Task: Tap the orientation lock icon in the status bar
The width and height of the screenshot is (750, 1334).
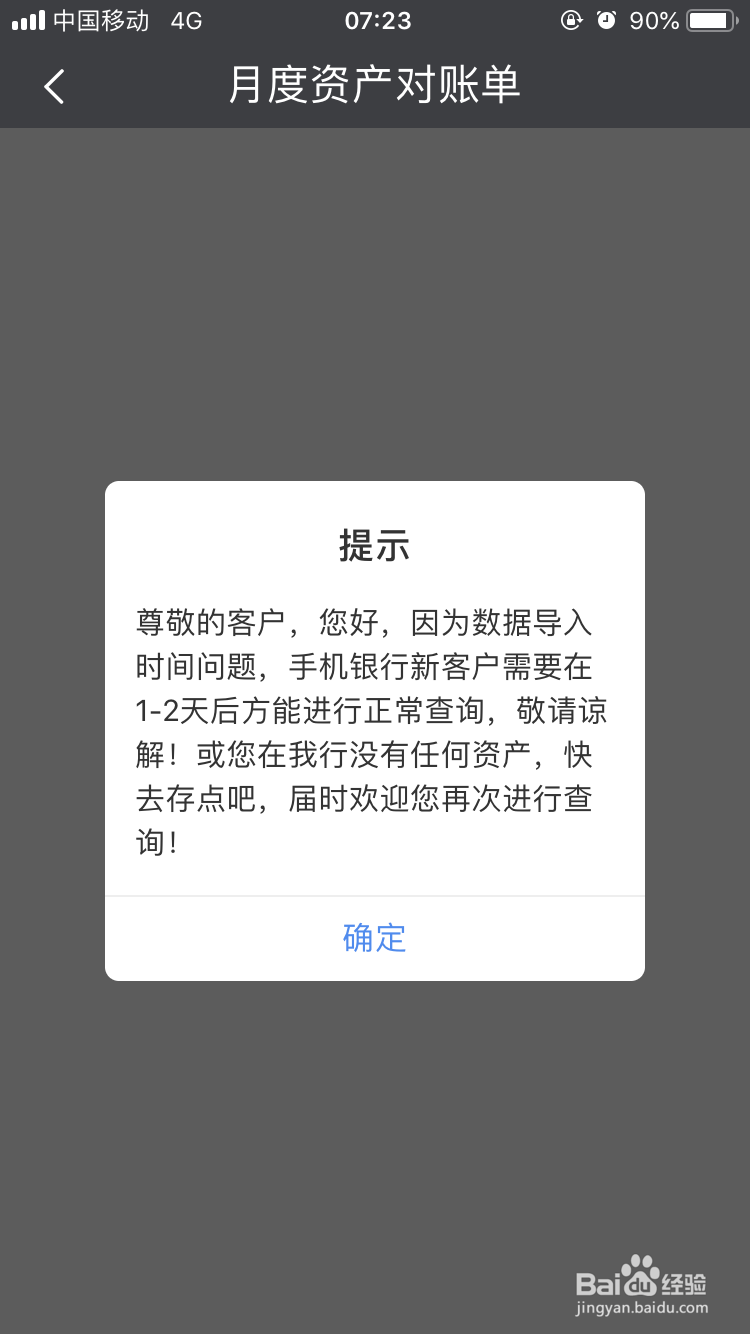Action: pyautogui.click(x=570, y=20)
